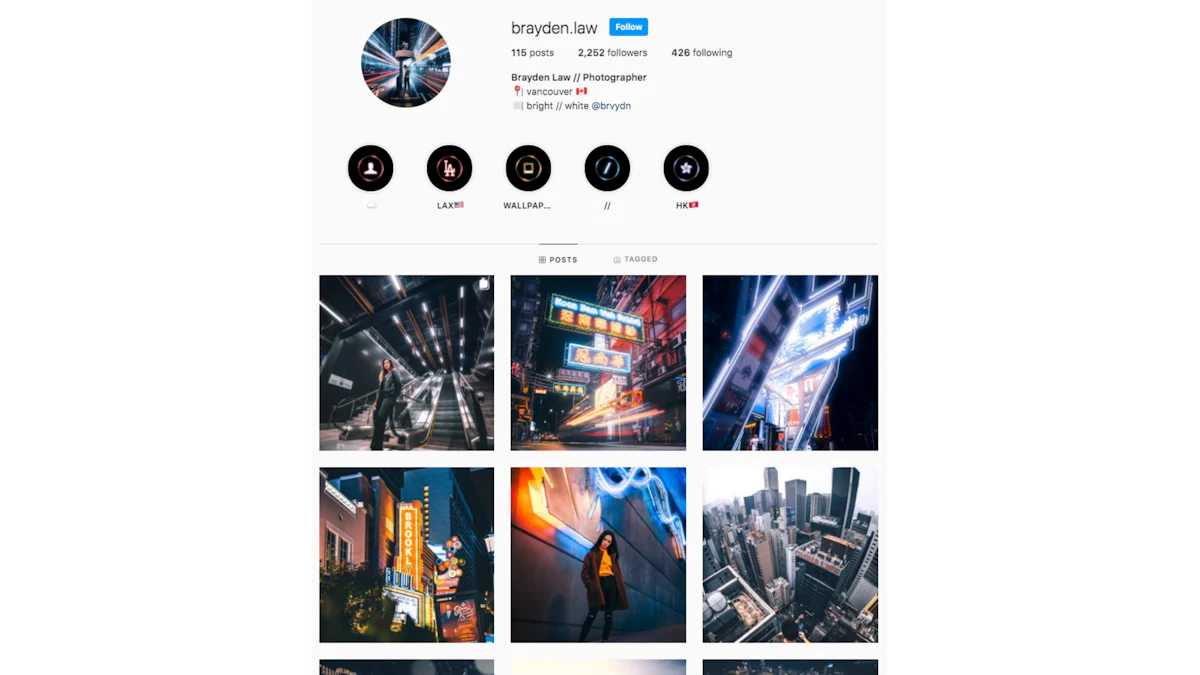Open the // story highlight

point(607,169)
